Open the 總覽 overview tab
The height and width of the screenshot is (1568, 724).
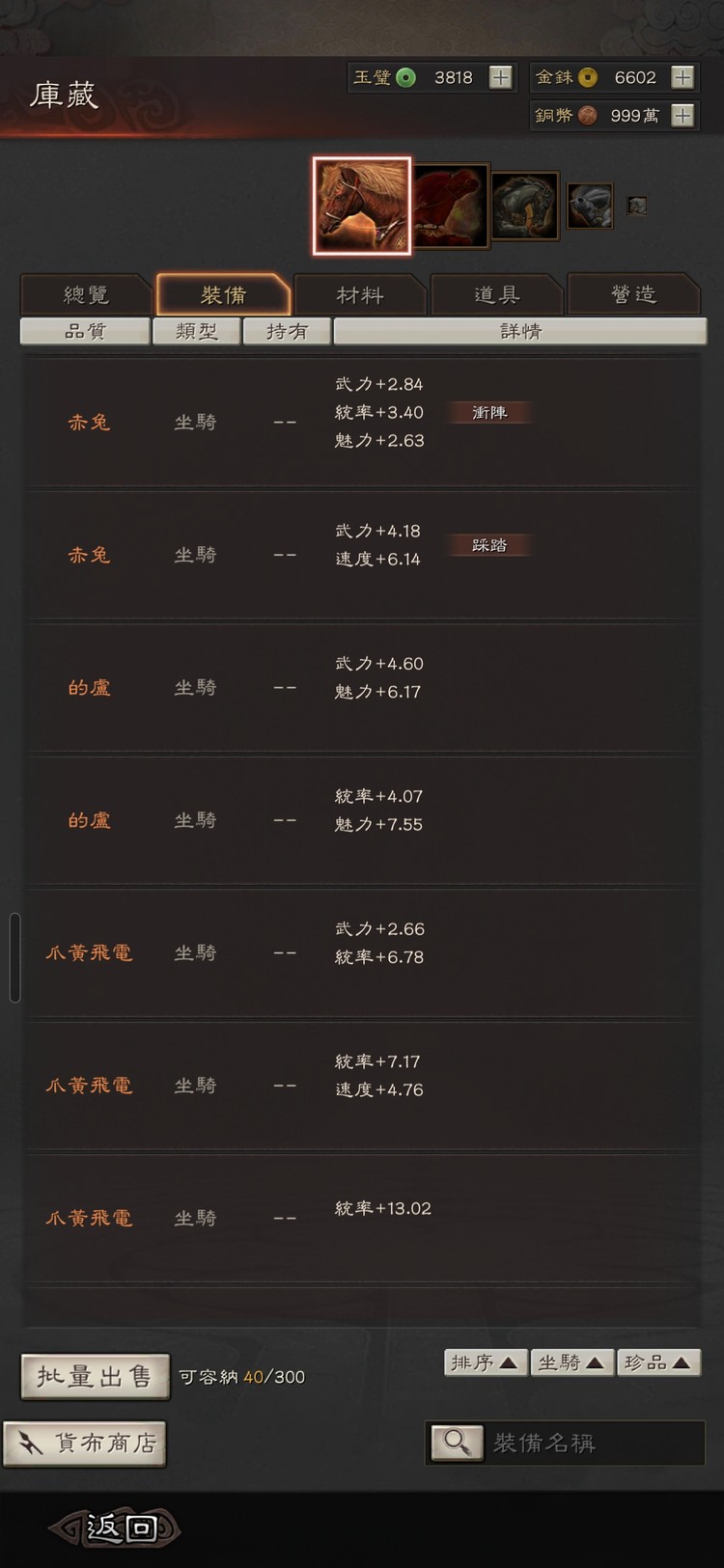(85, 294)
